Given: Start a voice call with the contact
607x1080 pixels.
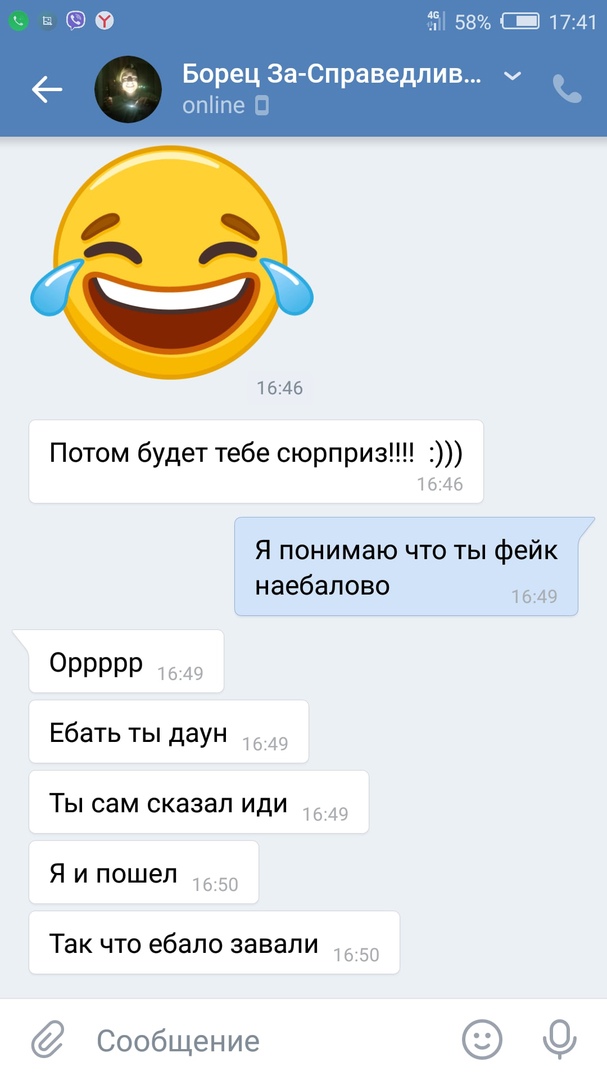Looking at the screenshot, I should (x=567, y=90).
